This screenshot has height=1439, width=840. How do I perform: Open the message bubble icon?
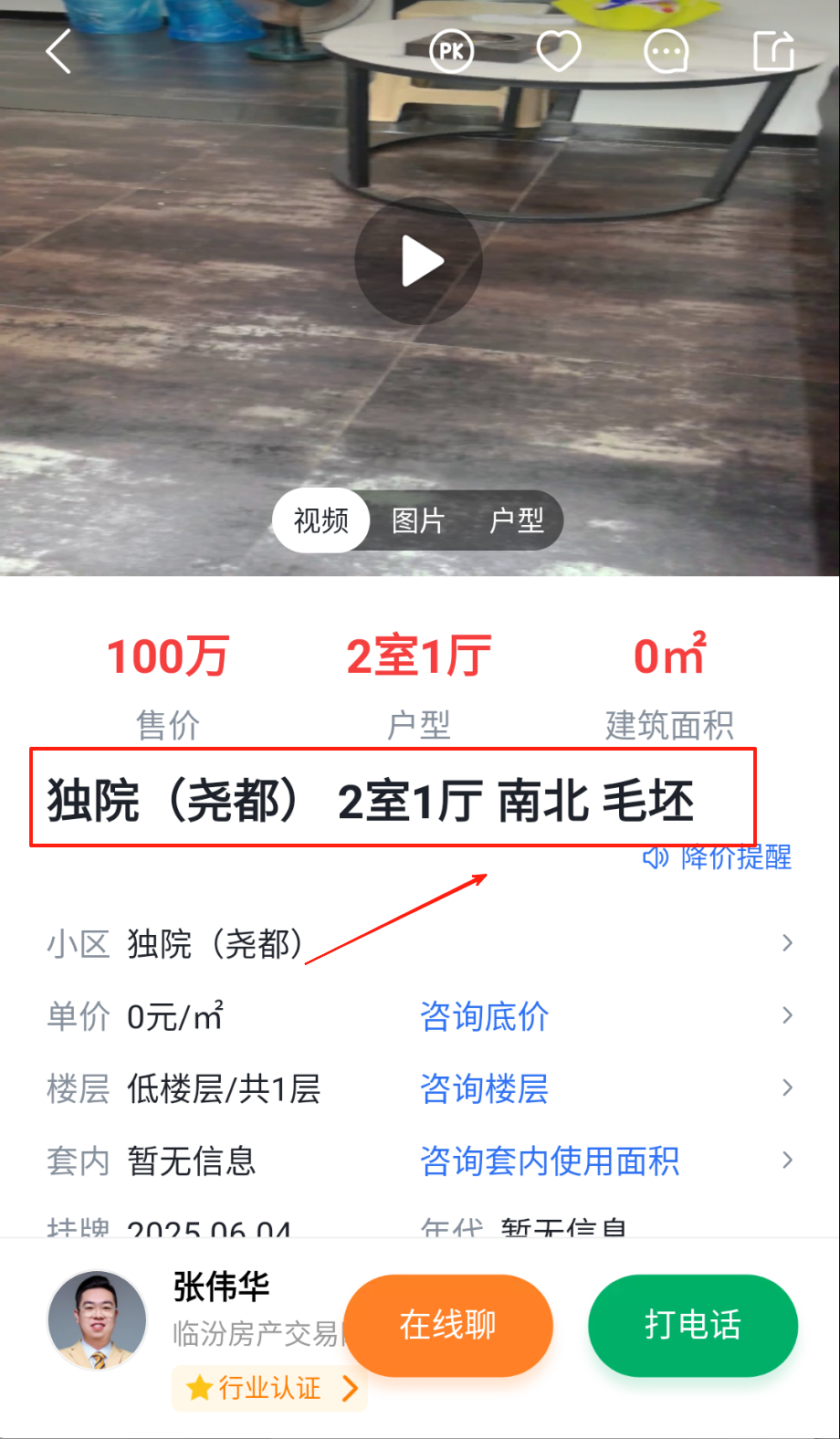666,51
